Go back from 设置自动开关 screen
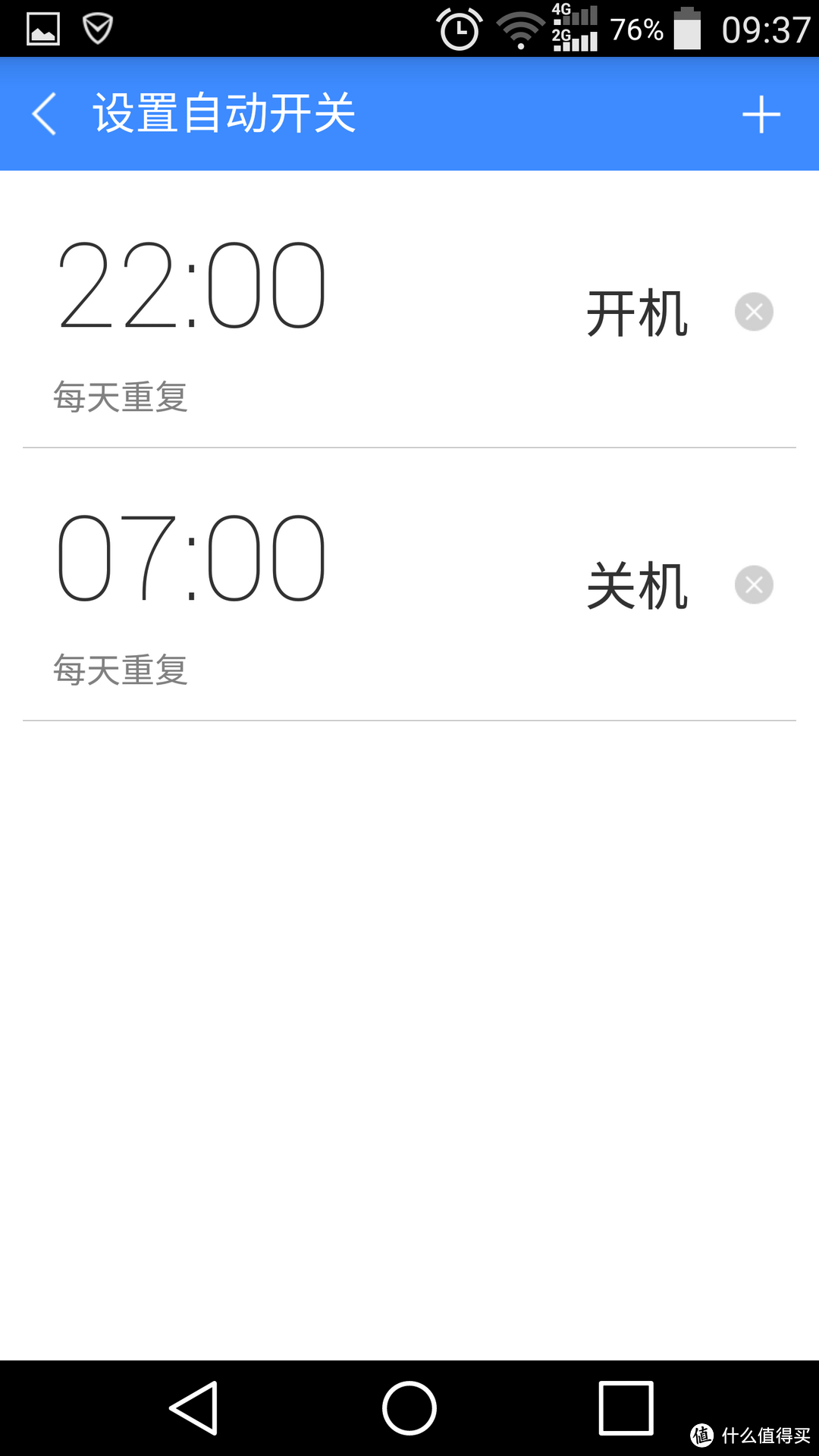The width and height of the screenshot is (819, 1456). click(44, 115)
